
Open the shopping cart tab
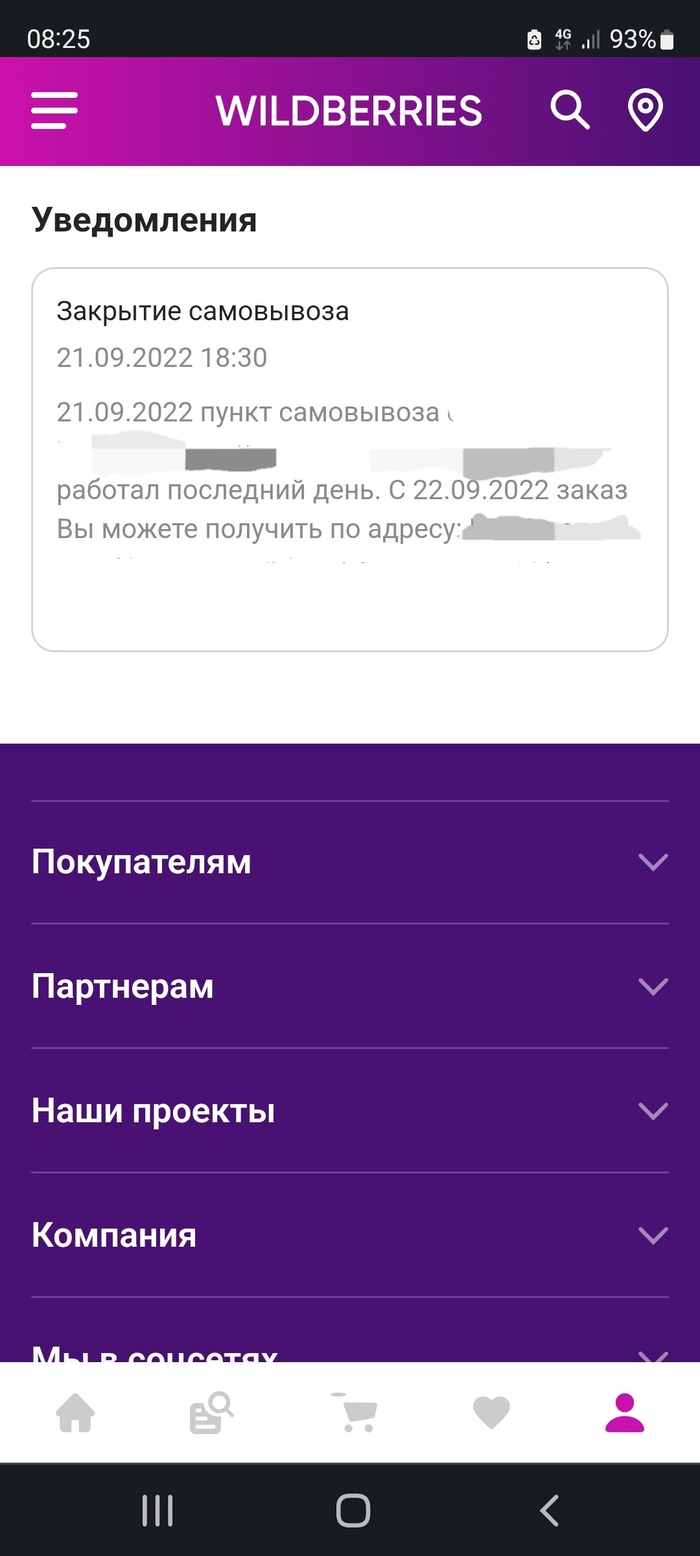(x=354, y=1413)
